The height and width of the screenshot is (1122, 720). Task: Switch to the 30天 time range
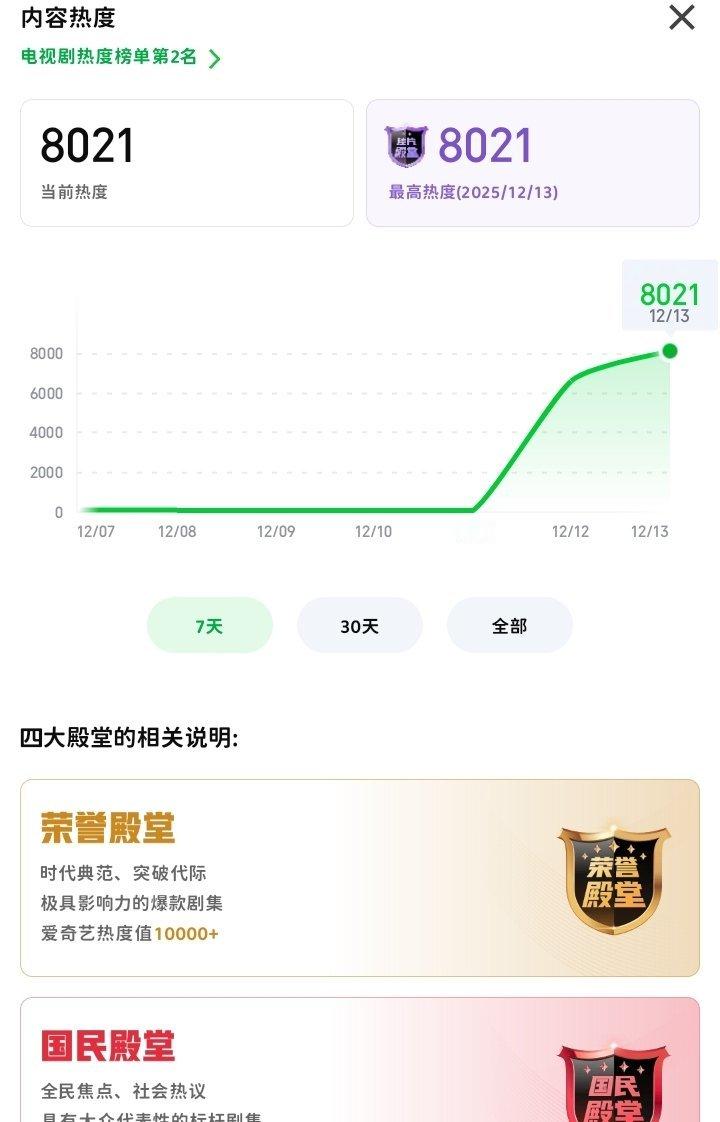(x=359, y=624)
